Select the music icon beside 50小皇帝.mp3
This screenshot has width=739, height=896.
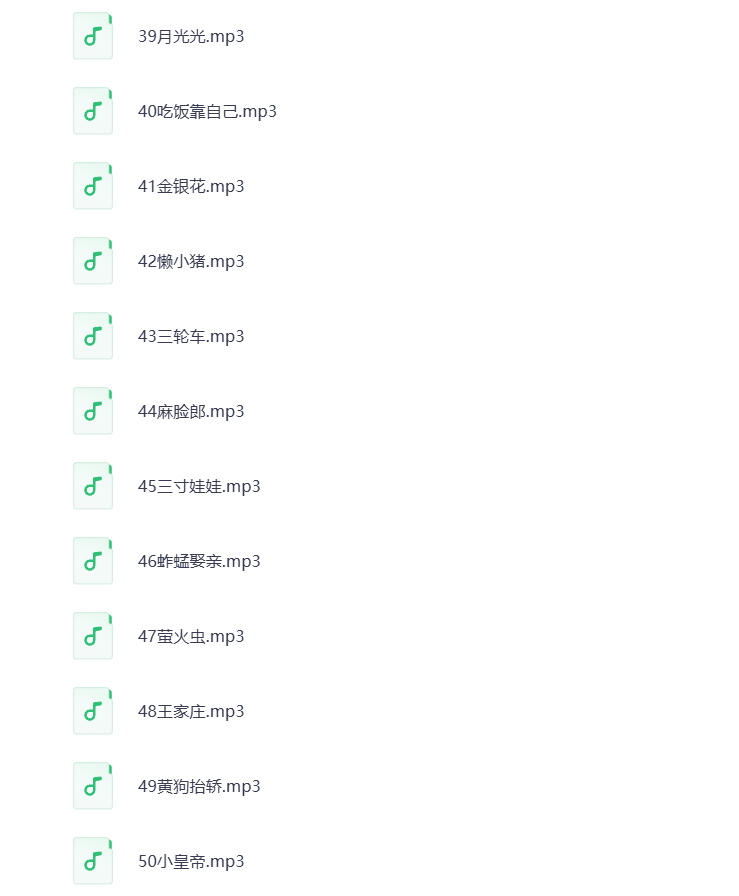(x=92, y=861)
